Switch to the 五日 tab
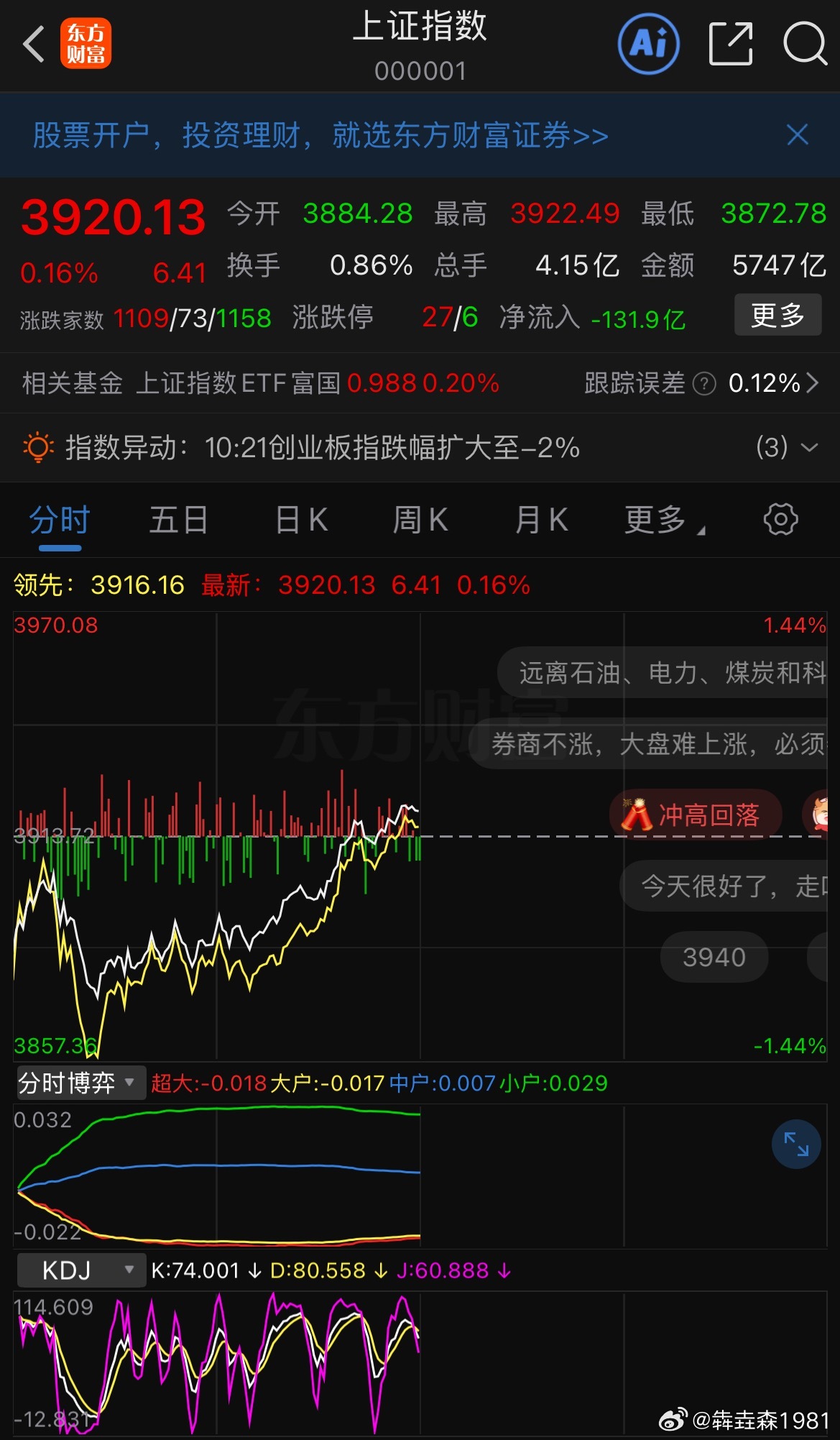 coord(178,519)
